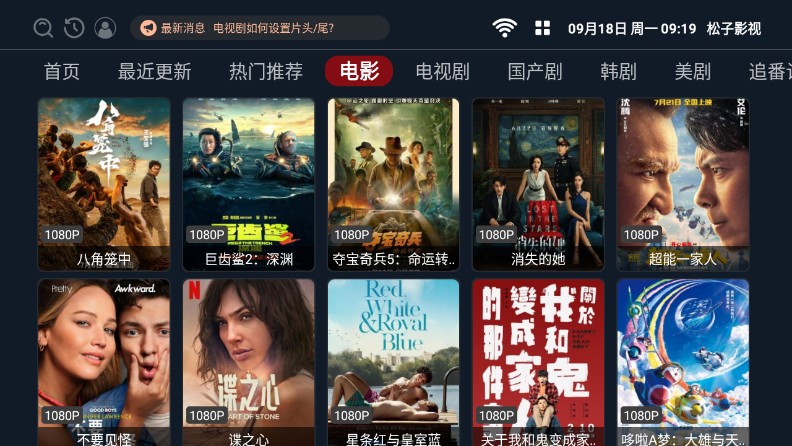Open the movie 巨齿鲨2:深渊

(x=249, y=184)
